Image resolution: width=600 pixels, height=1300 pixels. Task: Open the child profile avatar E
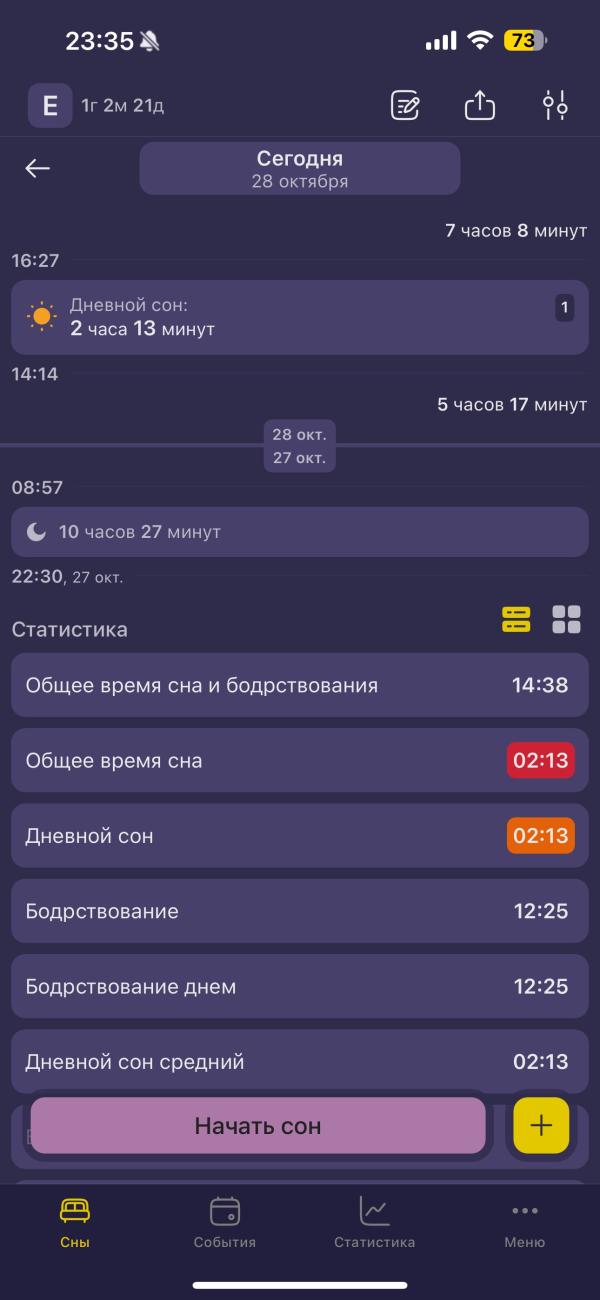tap(49, 105)
